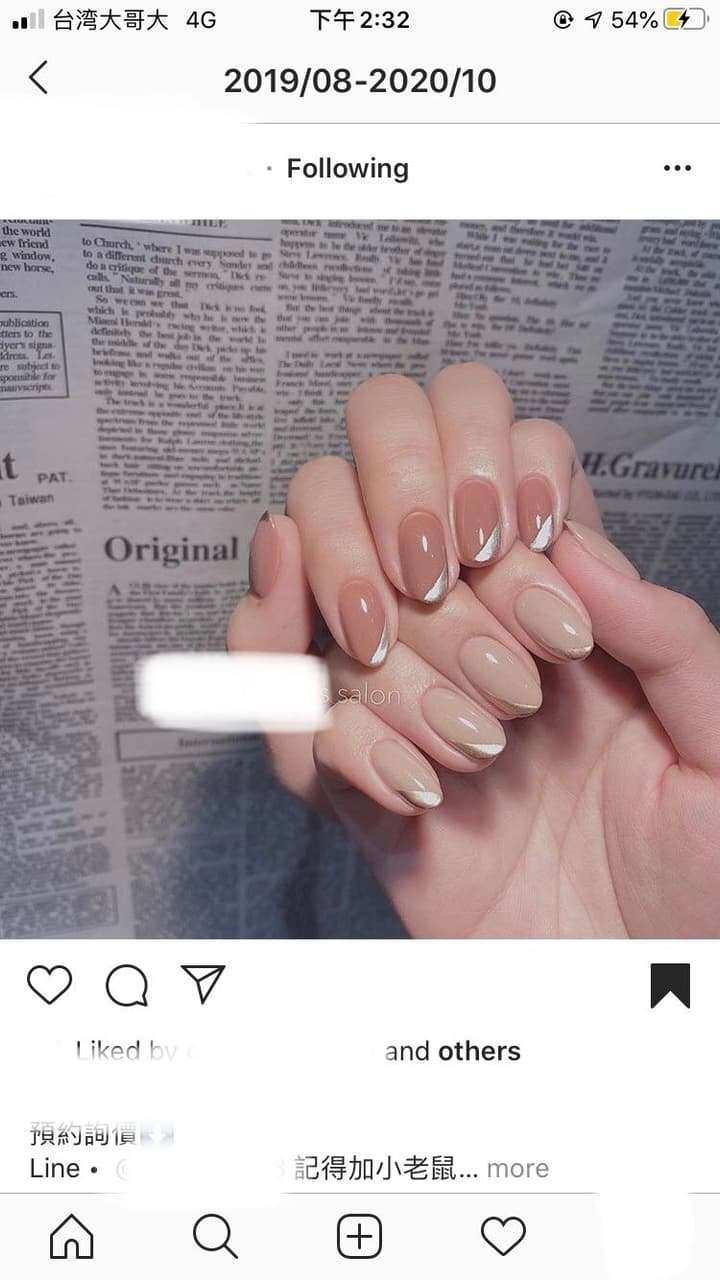Screen dimensions: 720x1280
Task: Open the list of others who liked
Action: coord(479,1051)
